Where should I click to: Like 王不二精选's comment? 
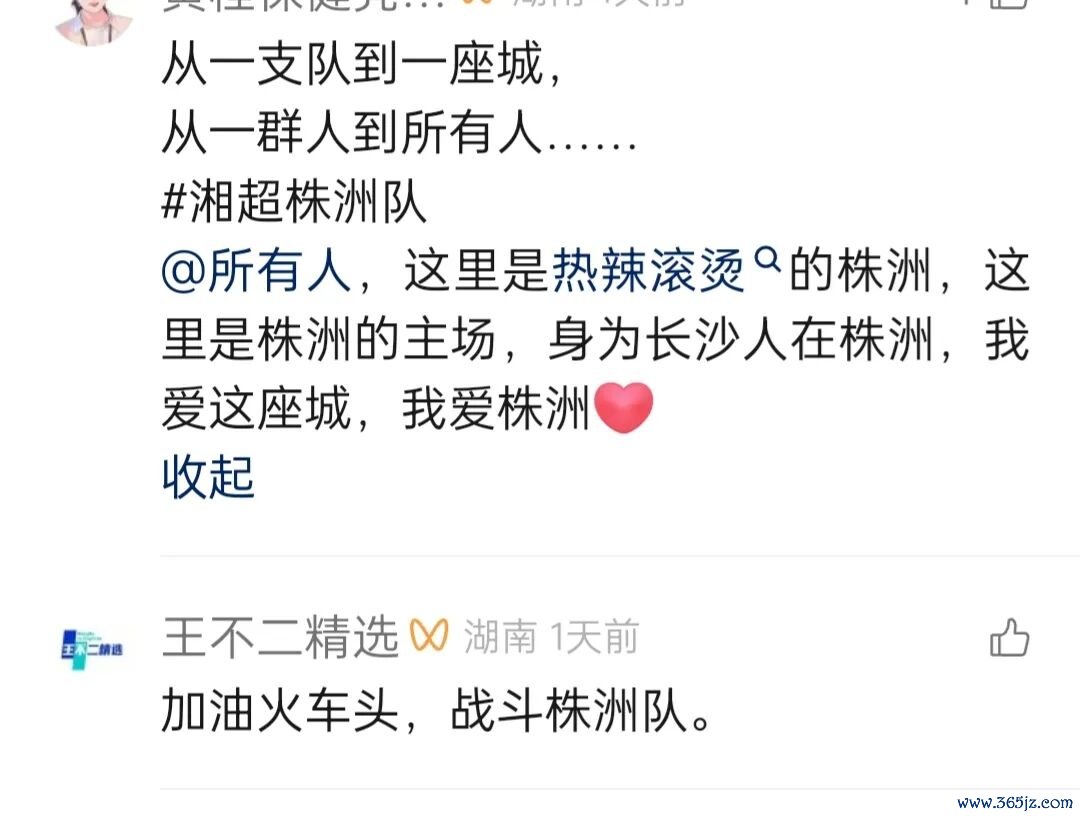tap(1009, 638)
